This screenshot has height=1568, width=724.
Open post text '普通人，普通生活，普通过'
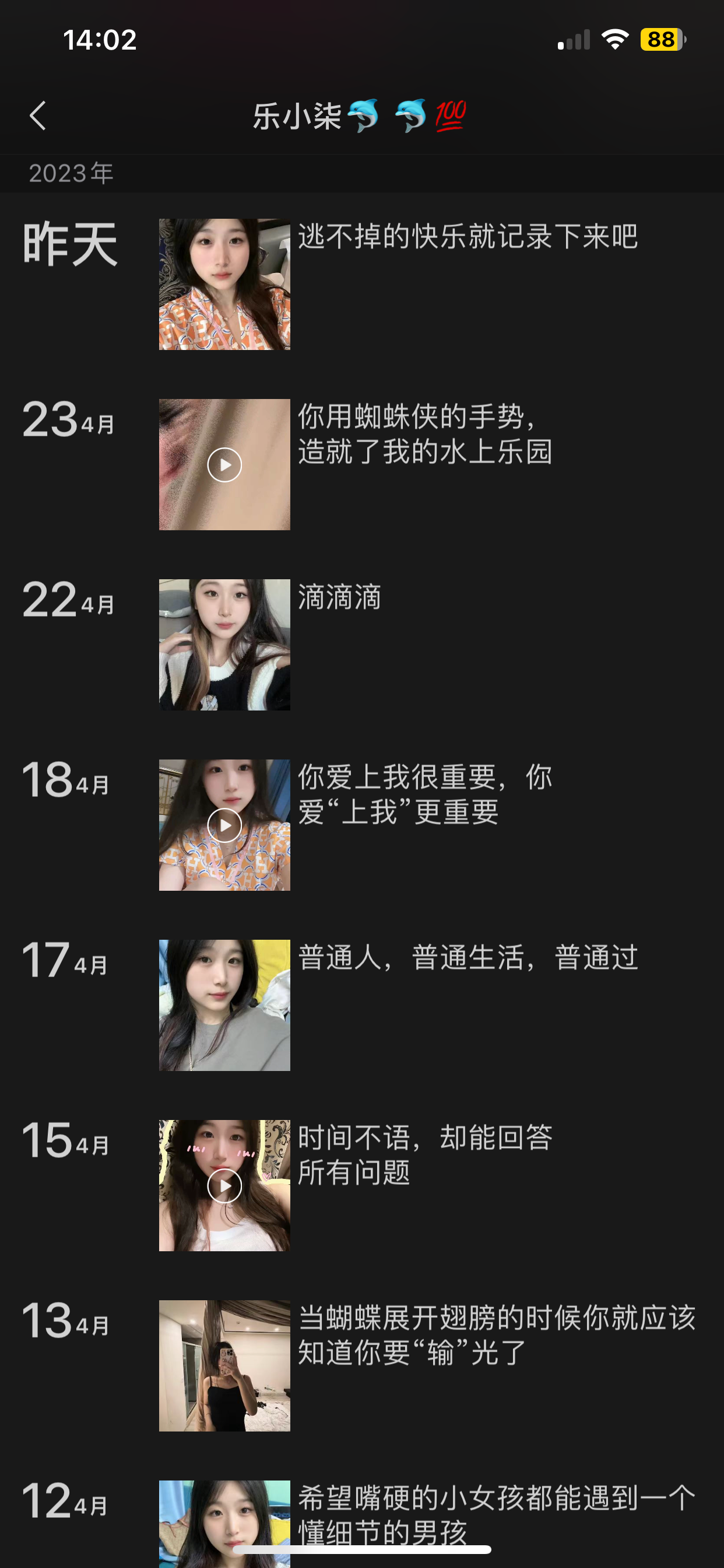468,957
